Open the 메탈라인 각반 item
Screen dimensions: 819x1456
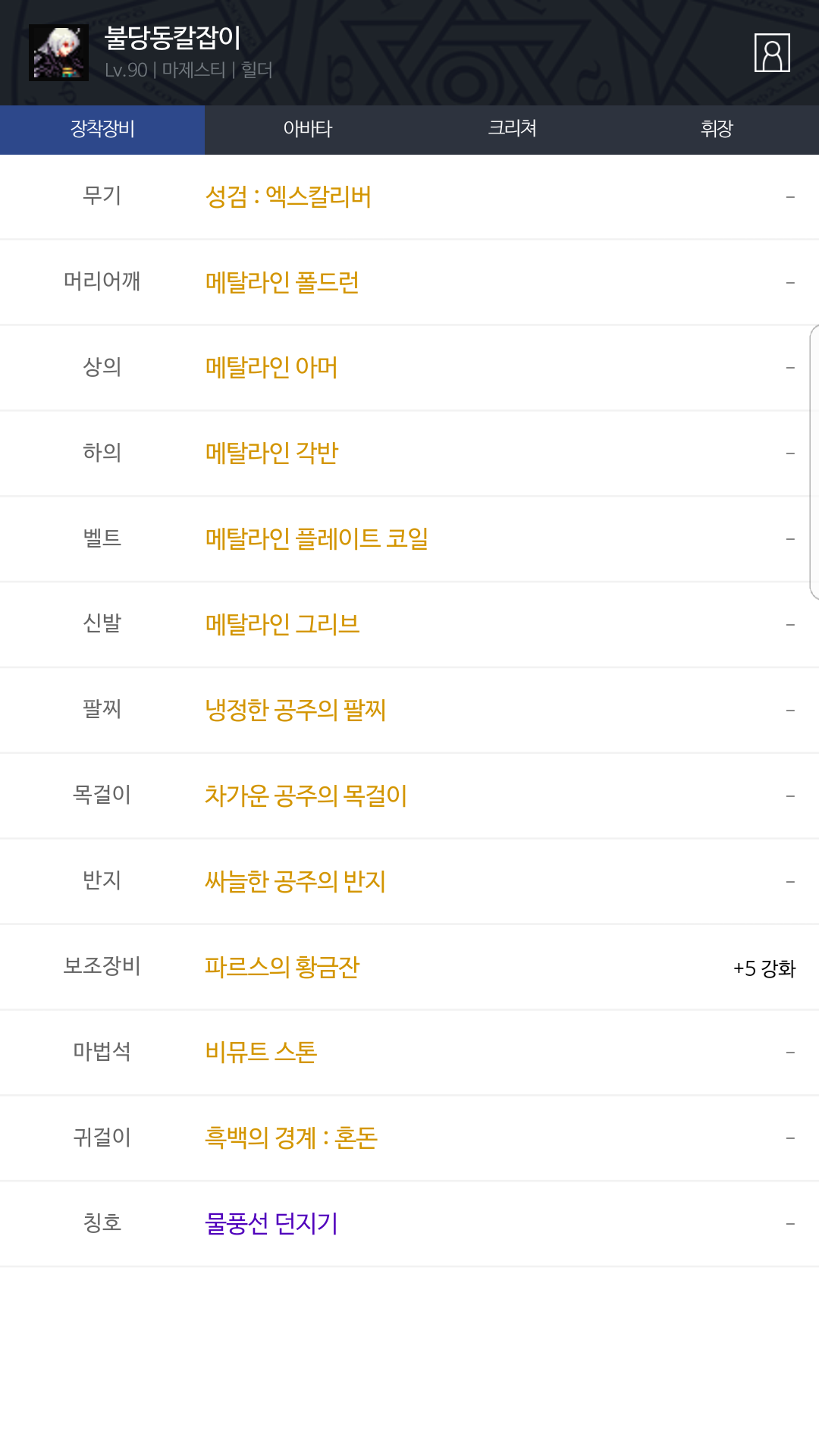(271, 453)
